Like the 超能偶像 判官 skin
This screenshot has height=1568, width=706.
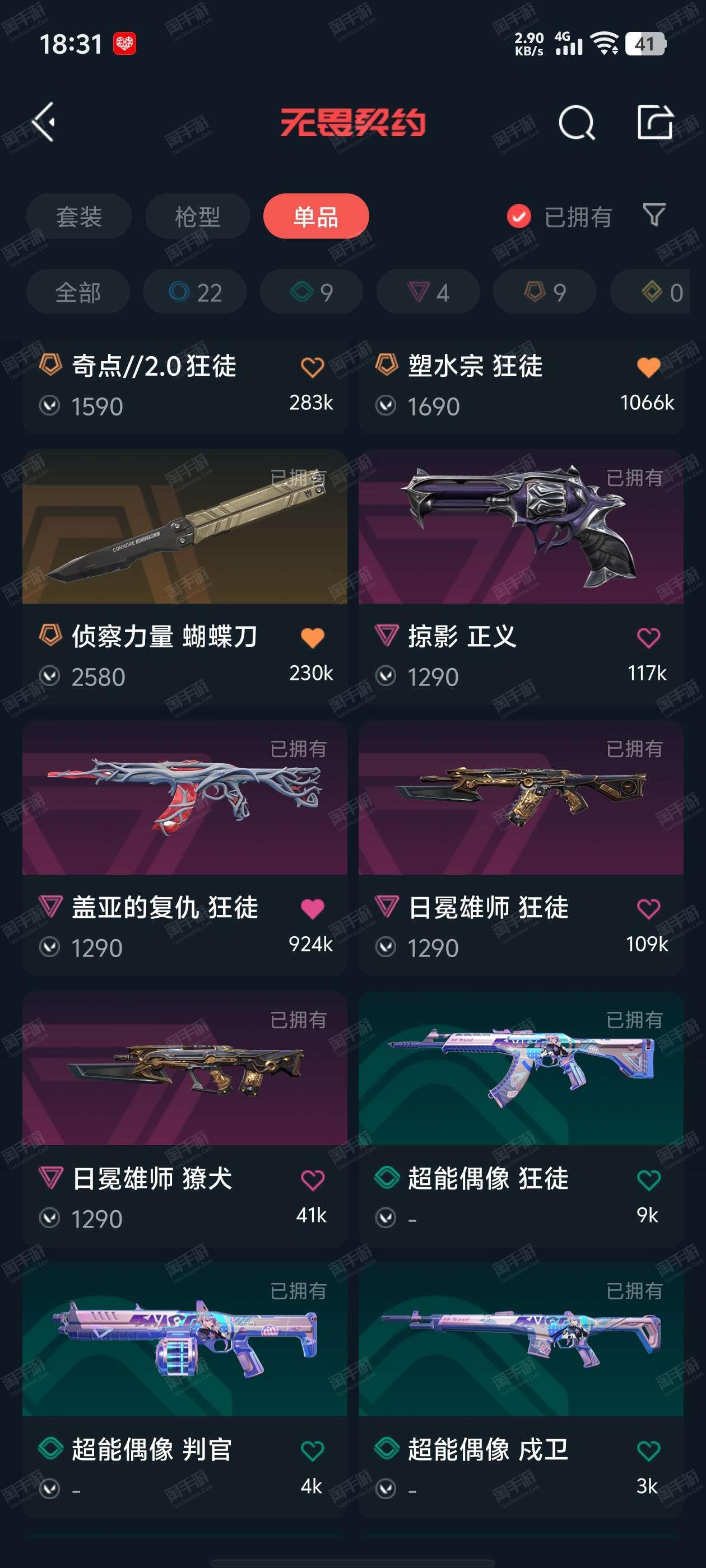click(313, 1451)
